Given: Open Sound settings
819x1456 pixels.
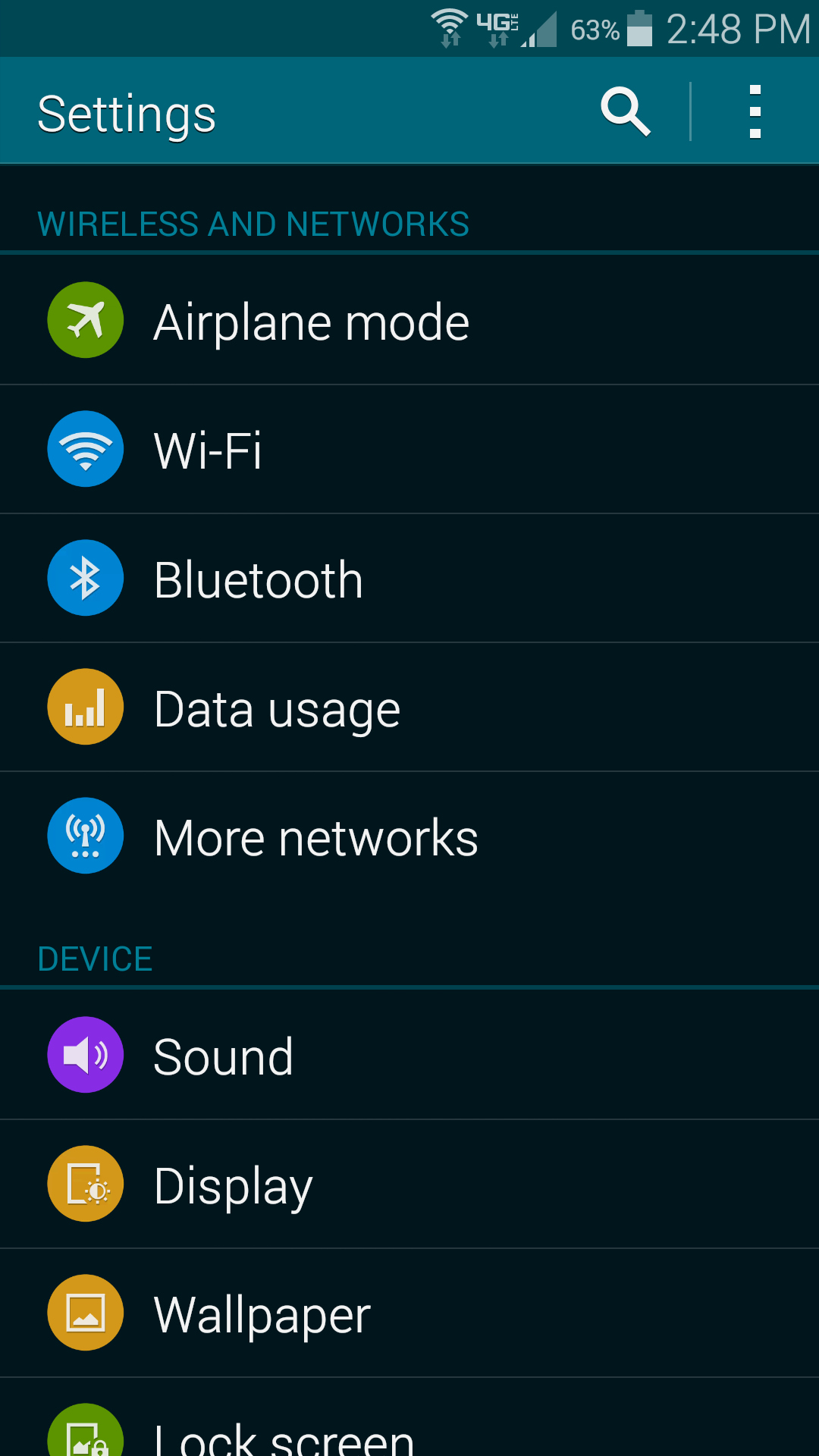Looking at the screenshot, I should pos(224,1056).
